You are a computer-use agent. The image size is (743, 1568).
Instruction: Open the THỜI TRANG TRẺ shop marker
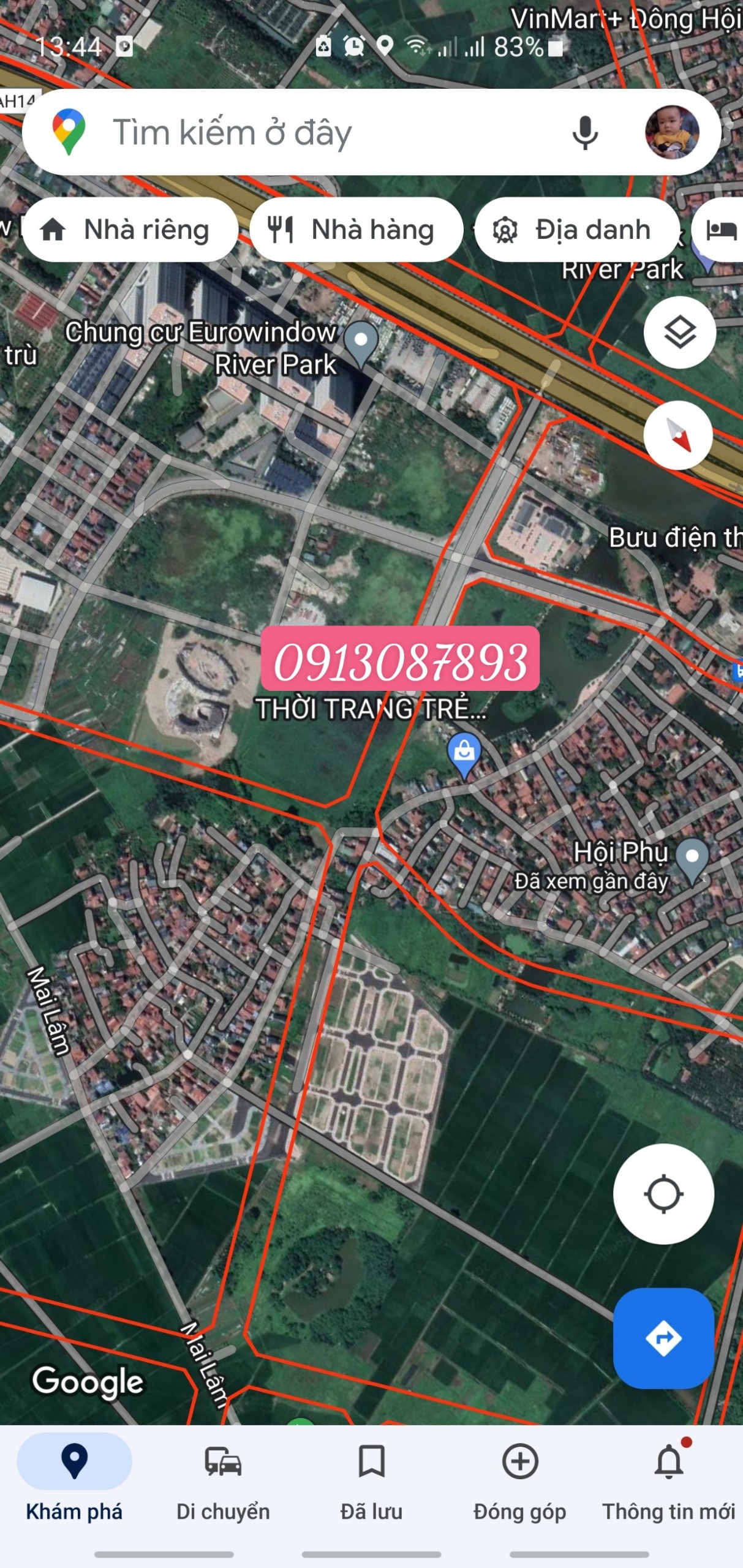464,752
